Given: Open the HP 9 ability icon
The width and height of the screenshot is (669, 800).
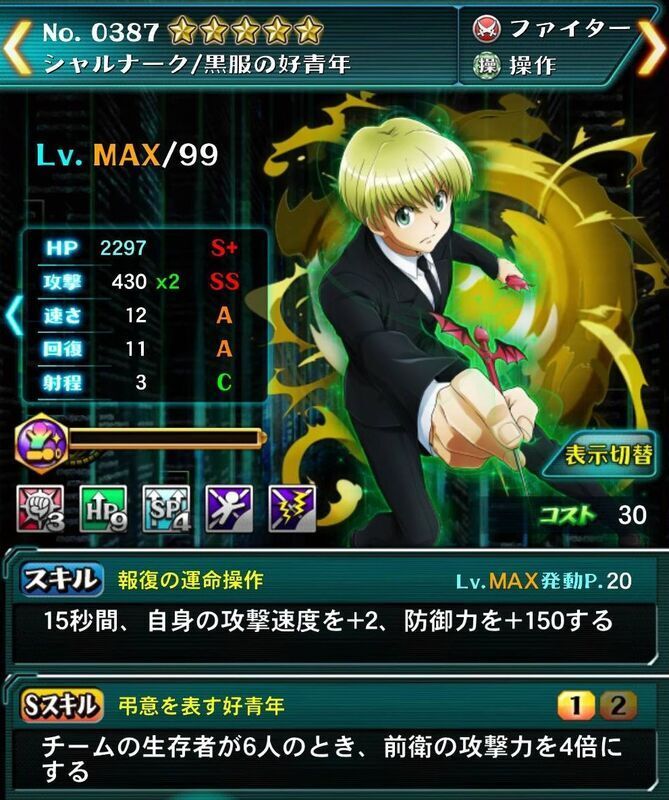Looking at the screenshot, I should 101,508.
